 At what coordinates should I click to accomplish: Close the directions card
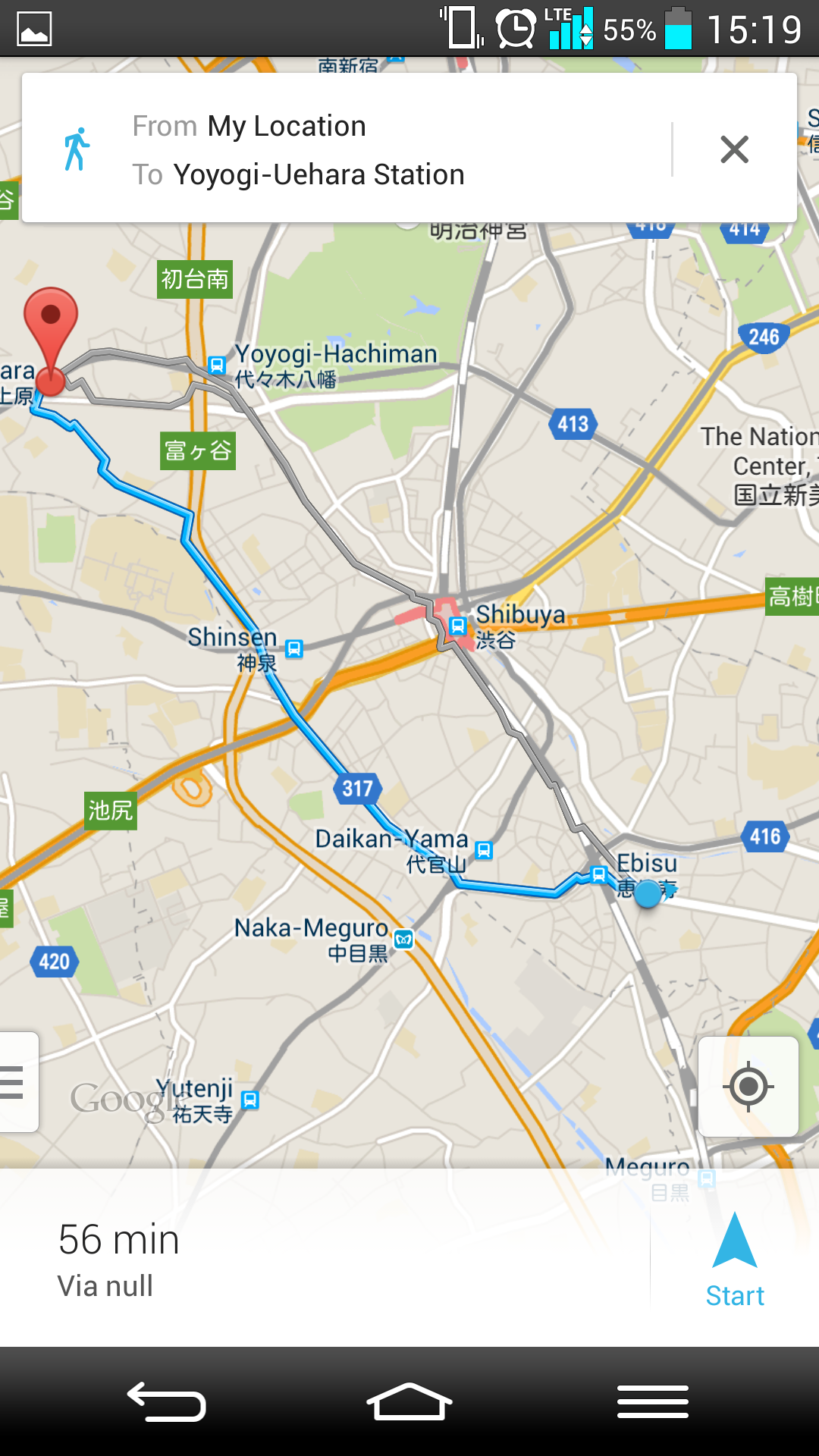pos(734,149)
